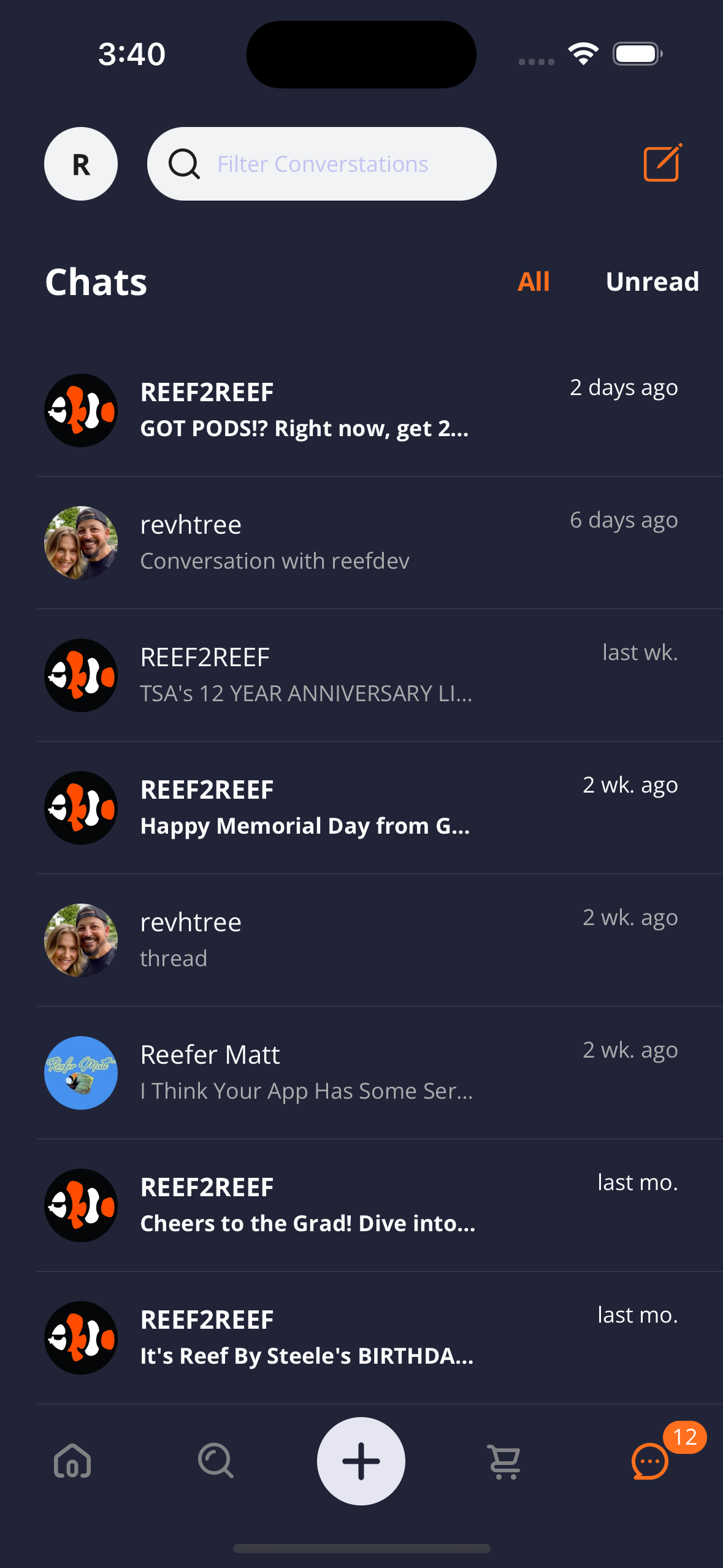The image size is (723, 1568).
Task: Open the TSA's 12 Year Anniversary message
Action: 380,675
